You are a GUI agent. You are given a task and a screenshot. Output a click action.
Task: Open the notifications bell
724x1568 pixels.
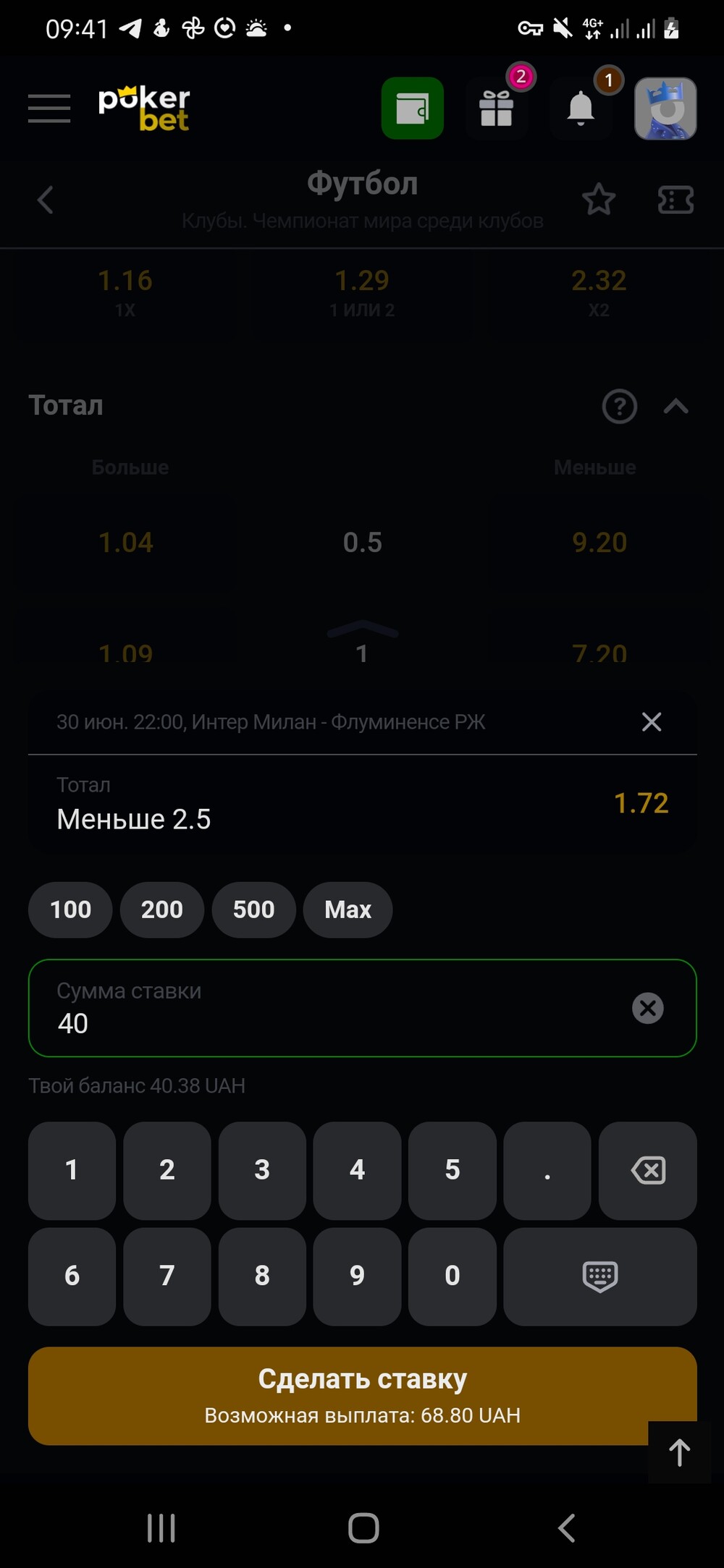tap(581, 109)
